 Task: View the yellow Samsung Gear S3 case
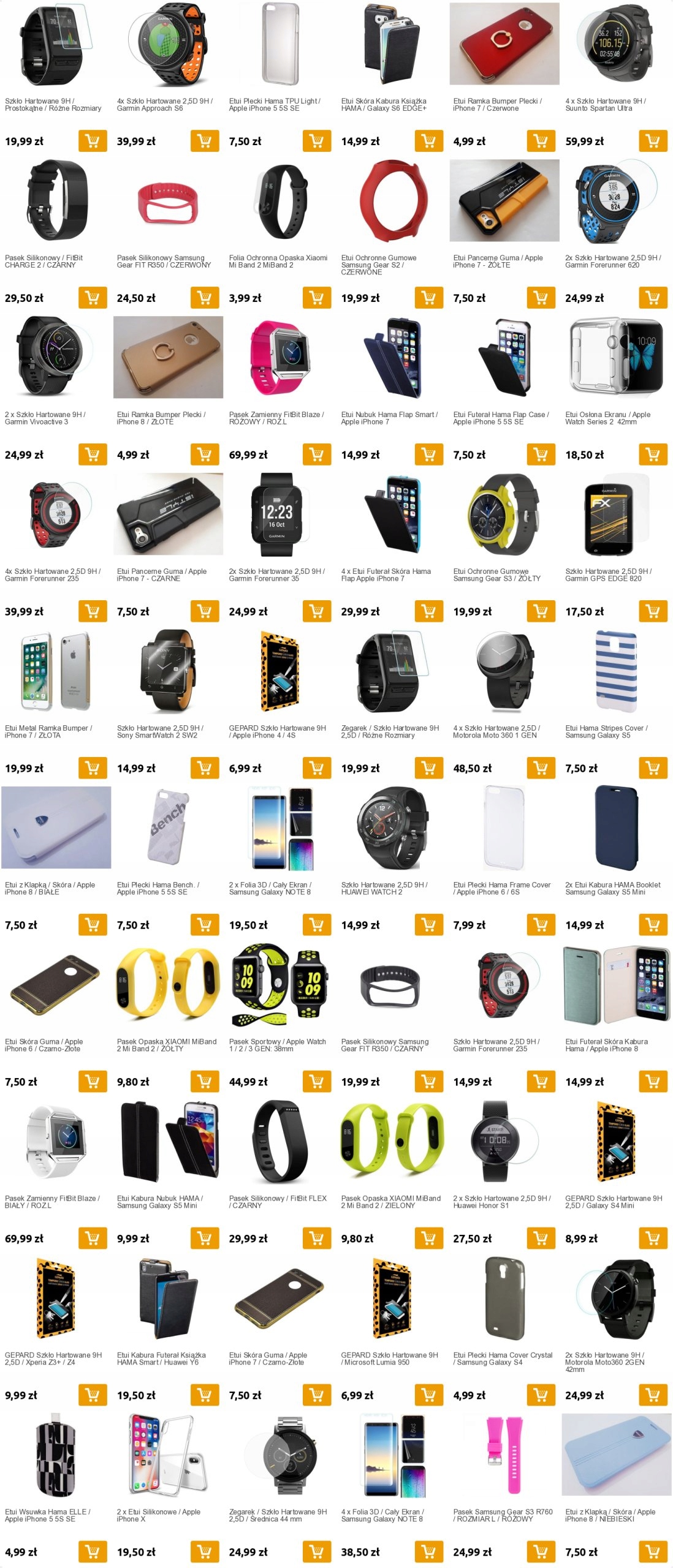tap(504, 514)
